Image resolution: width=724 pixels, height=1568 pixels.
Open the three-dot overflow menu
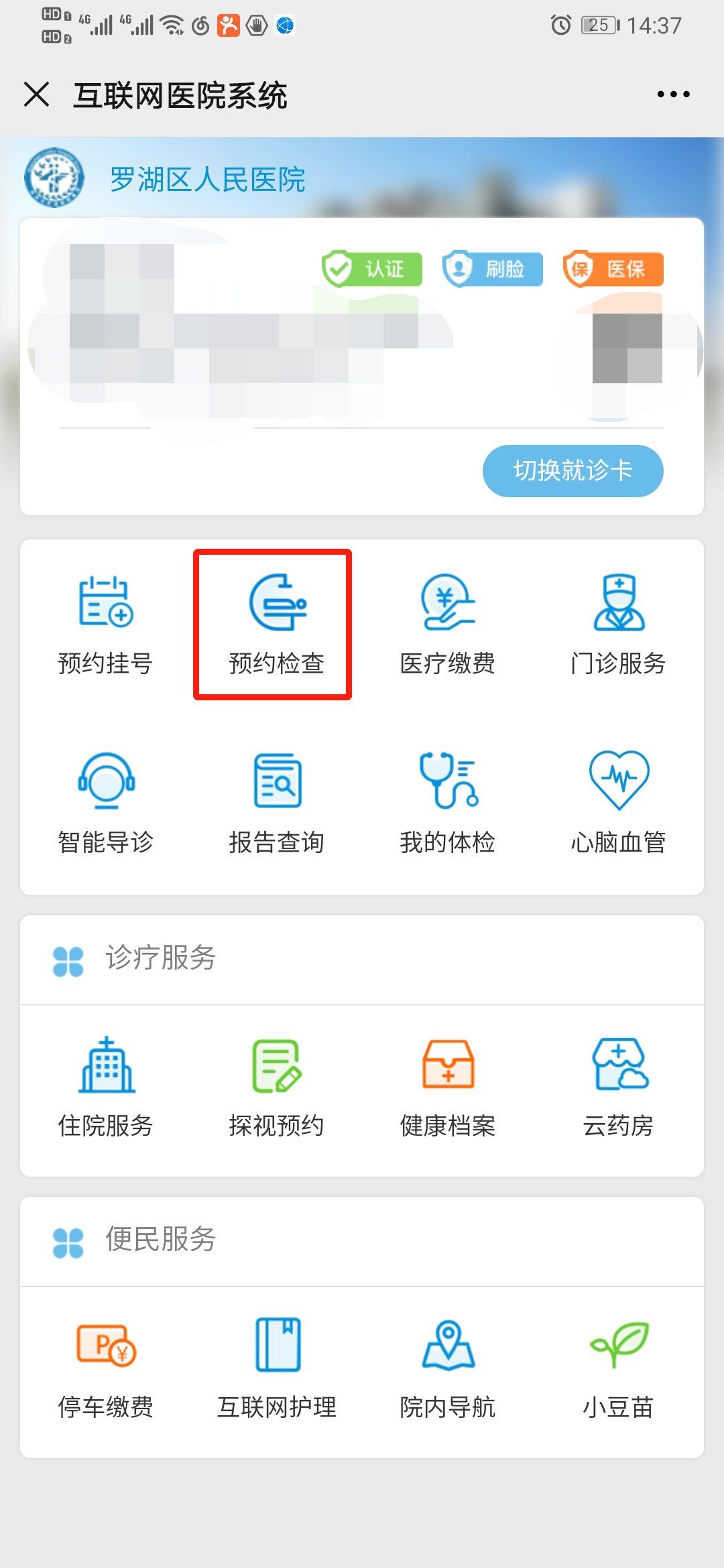673,94
